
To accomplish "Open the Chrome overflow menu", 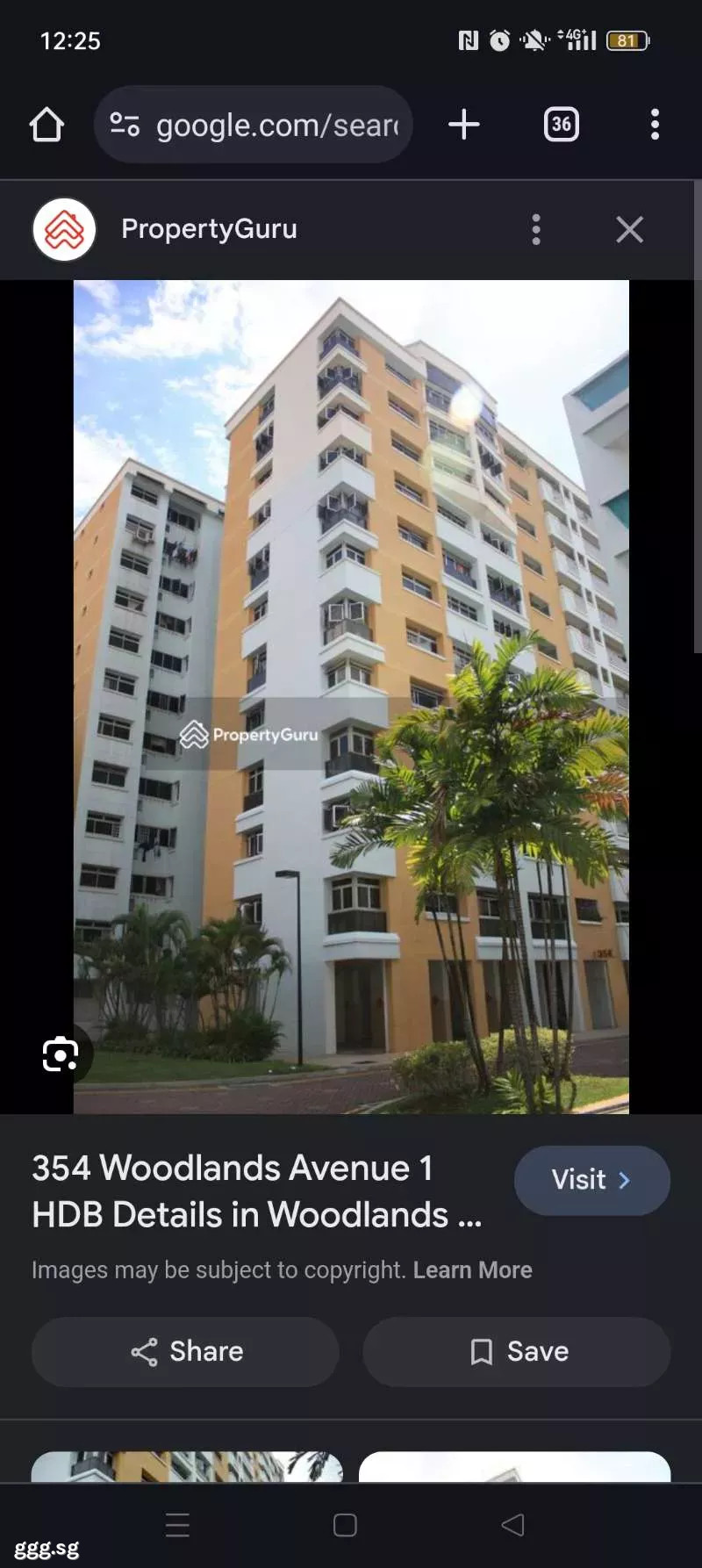I will [x=655, y=125].
